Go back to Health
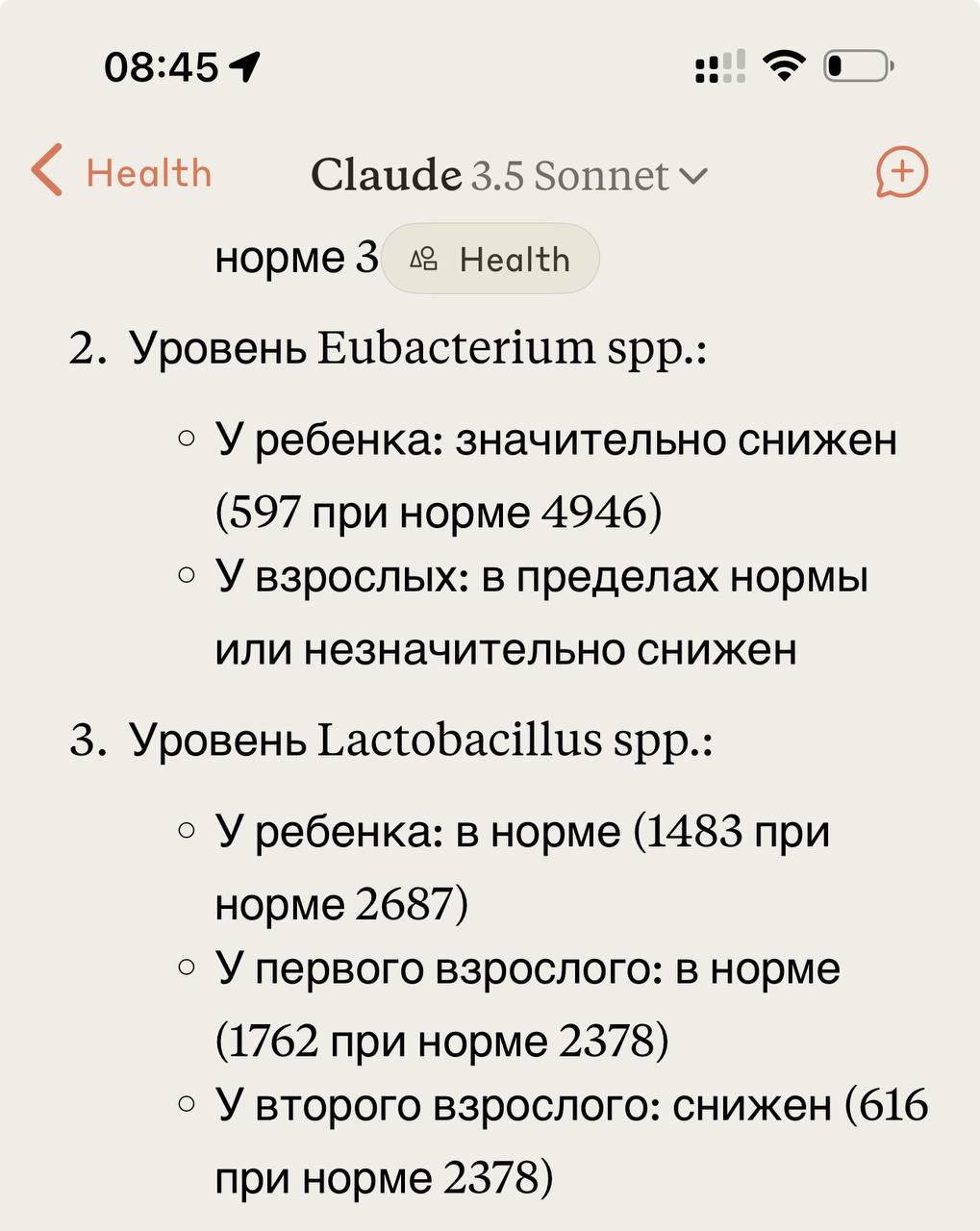 pyautogui.click(x=121, y=172)
